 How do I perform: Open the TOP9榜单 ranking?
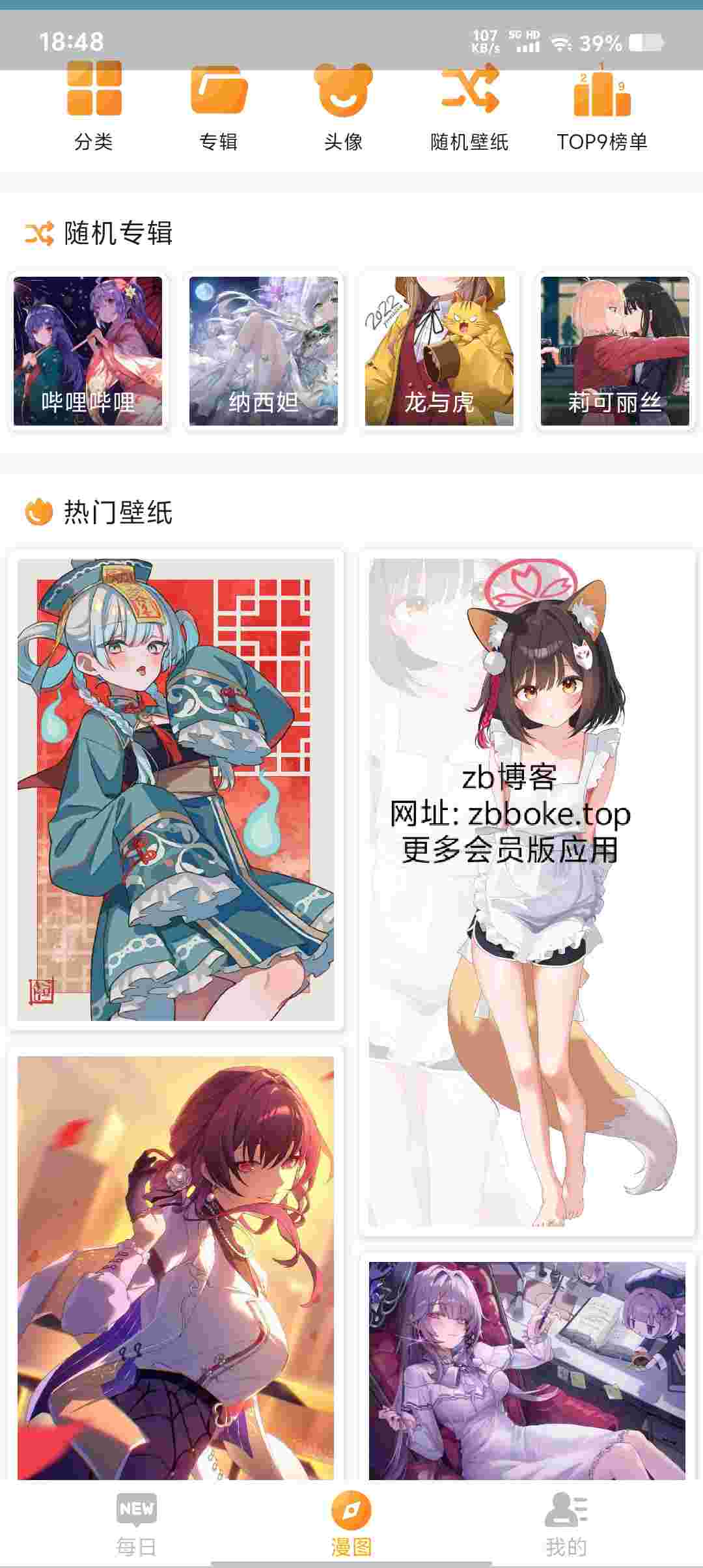[602, 106]
